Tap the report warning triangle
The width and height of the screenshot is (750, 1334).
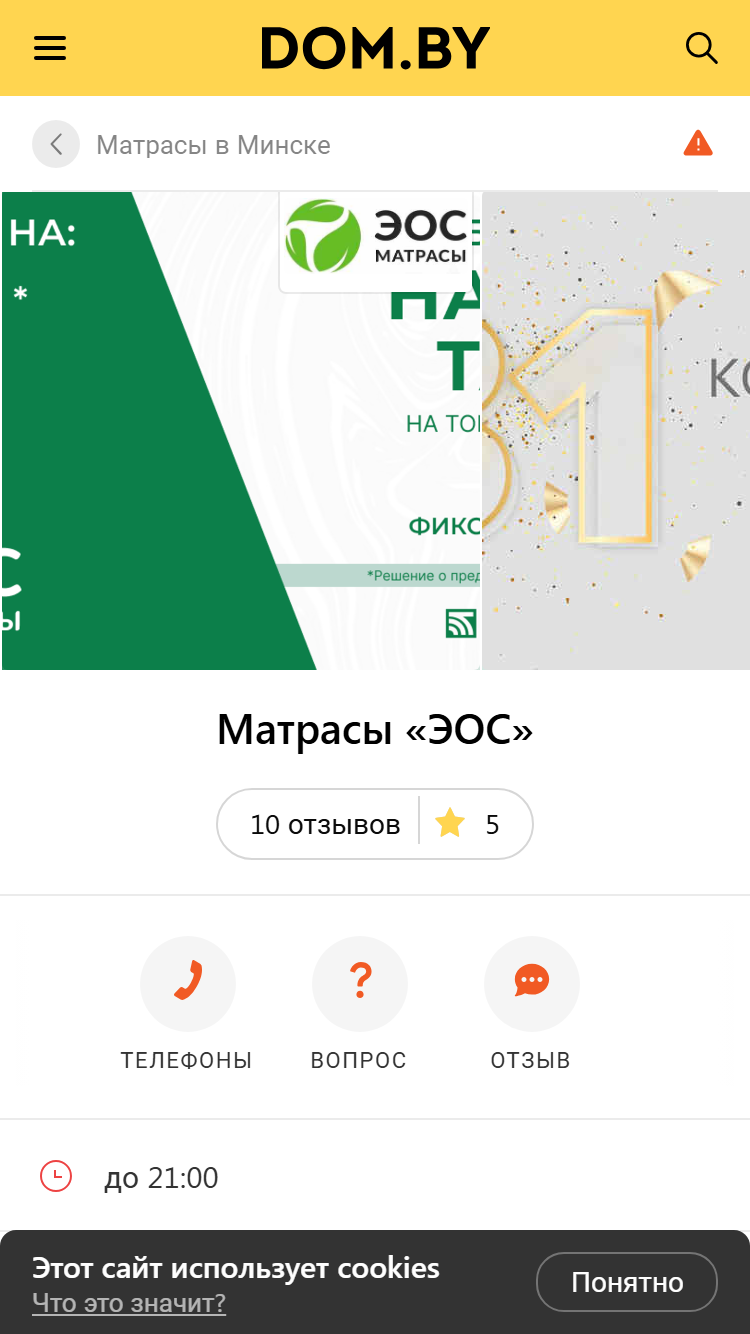tap(698, 144)
